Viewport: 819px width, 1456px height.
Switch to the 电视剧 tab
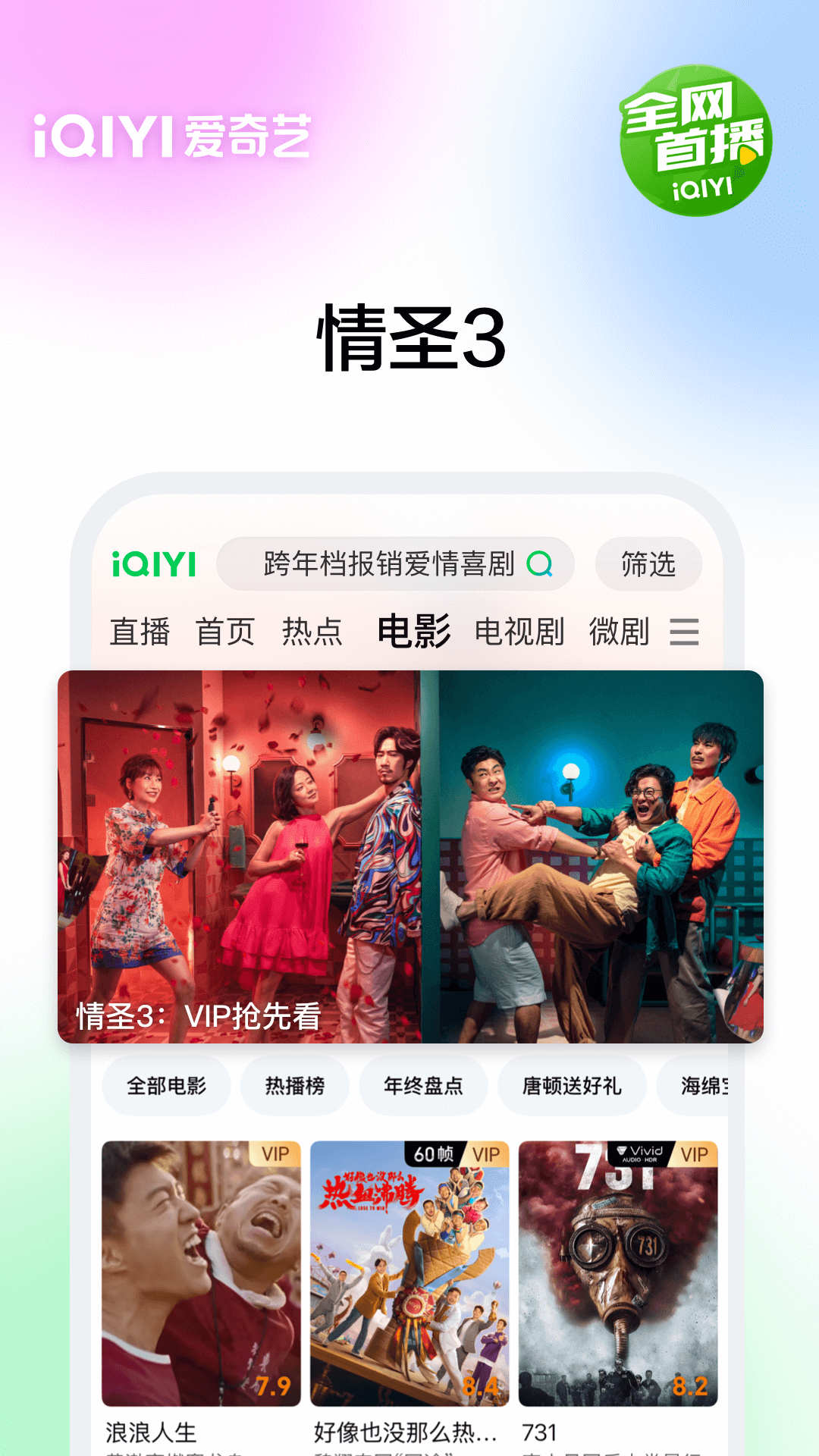(x=519, y=631)
